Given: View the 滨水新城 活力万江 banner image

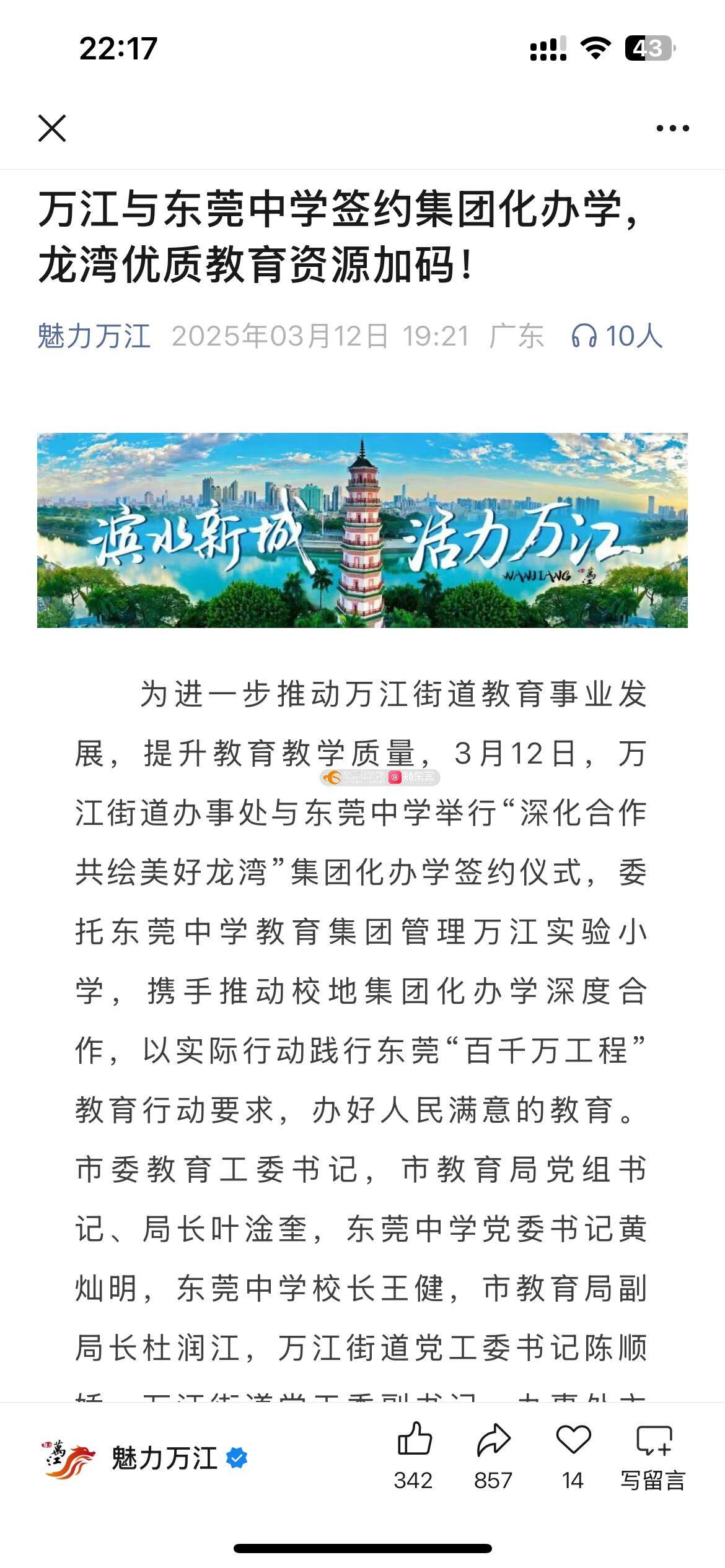Looking at the screenshot, I should pyautogui.click(x=362, y=530).
